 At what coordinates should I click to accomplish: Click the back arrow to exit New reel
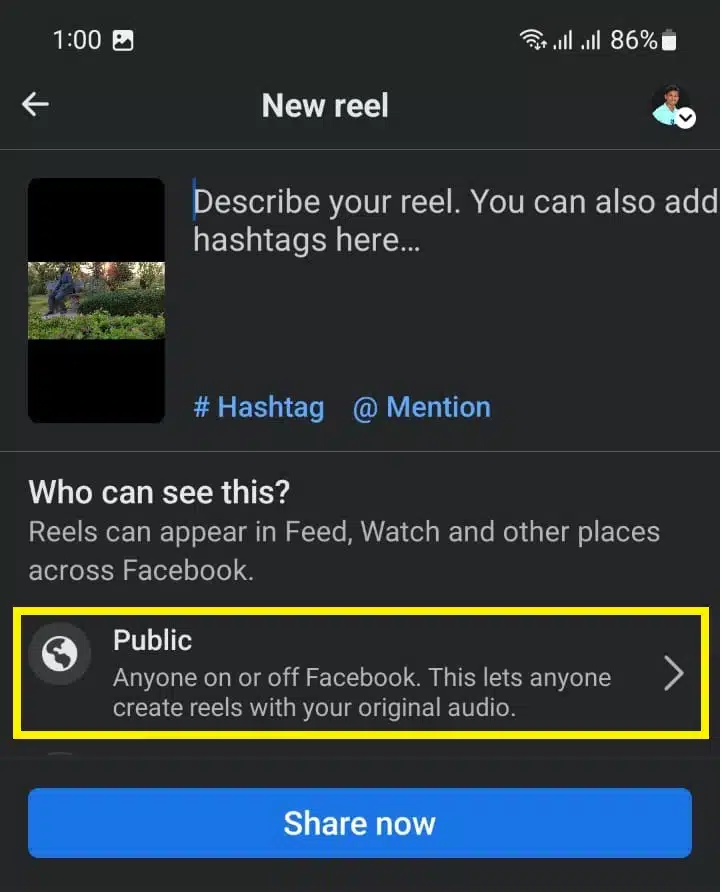point(35,104)
